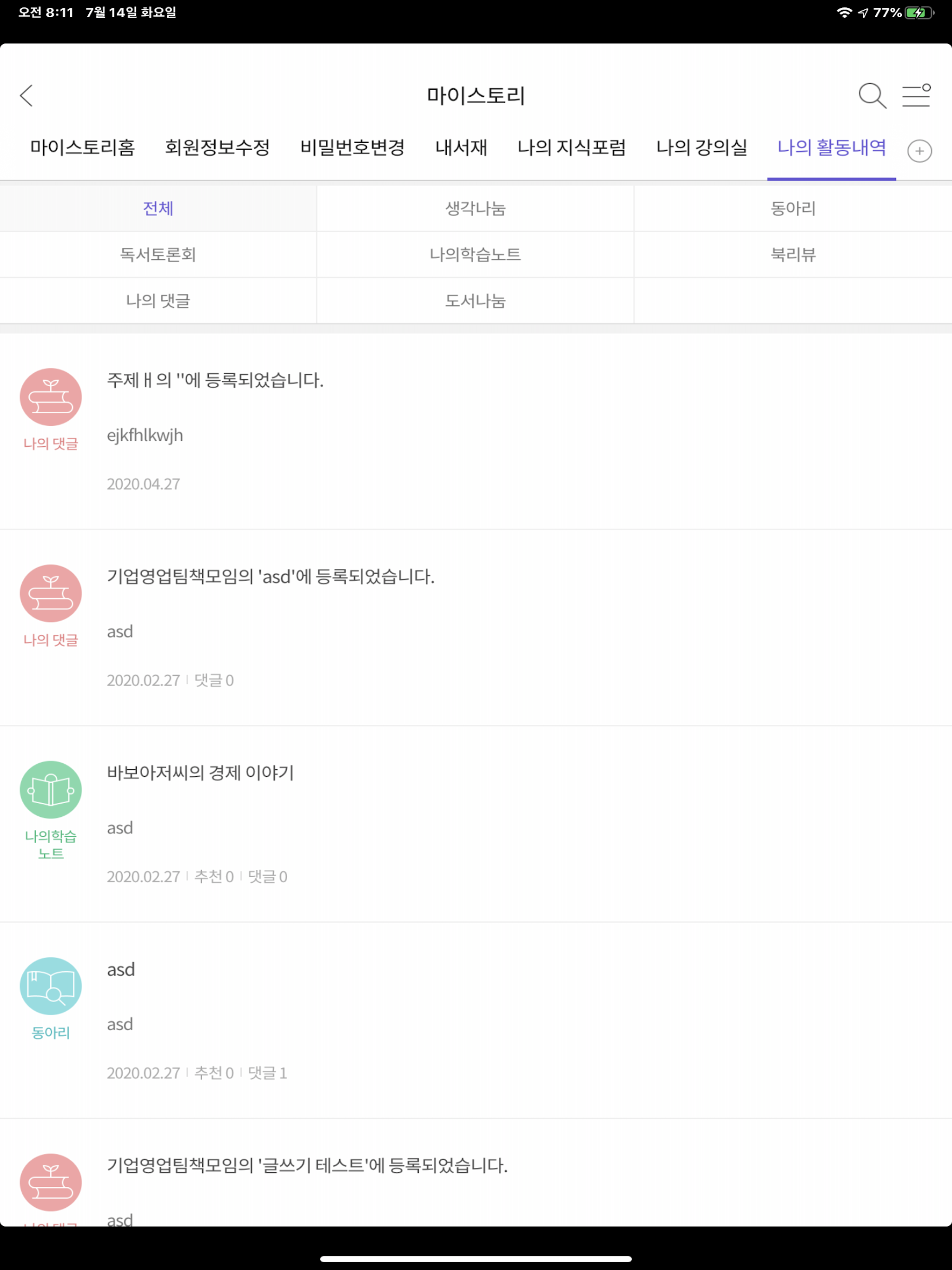Open the asd 동아리 post
This screenshot has width=952, height=1270.
[x=120, y=969]
